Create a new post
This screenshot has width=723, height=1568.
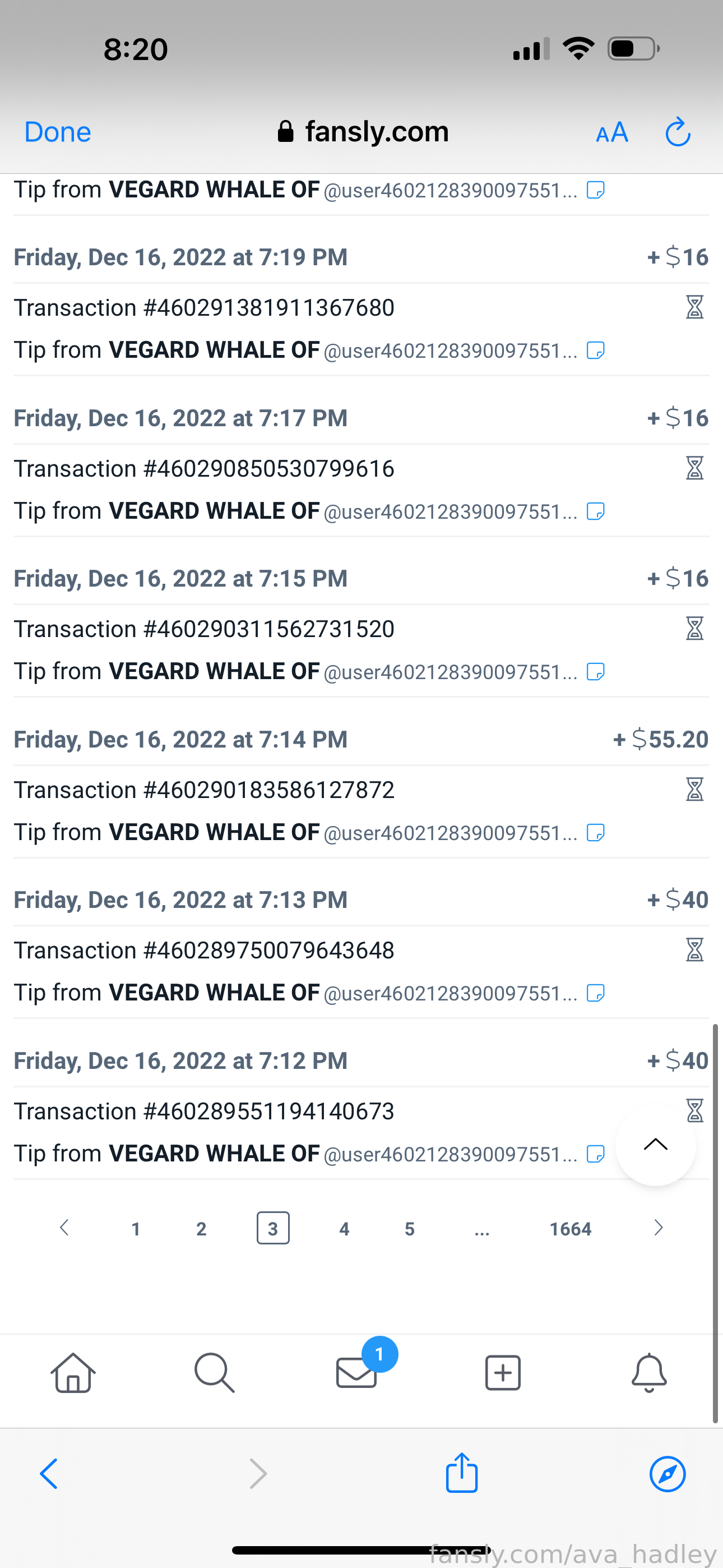coord(503,1373)
